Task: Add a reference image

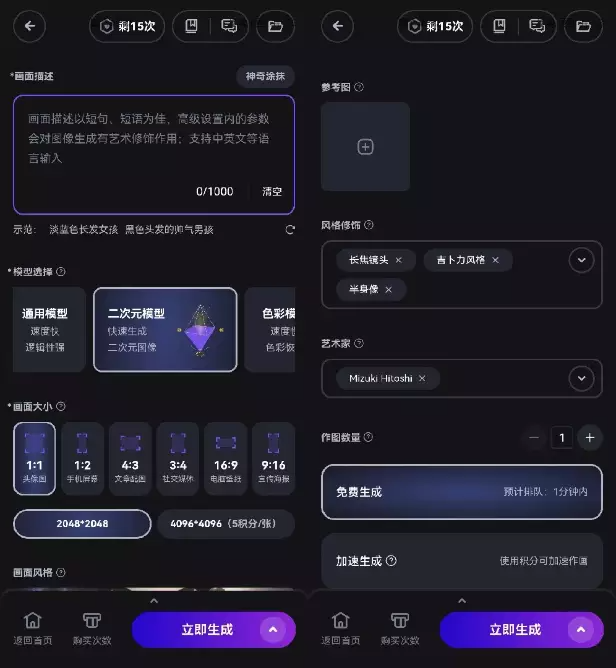Action: (x=365, y=147)
